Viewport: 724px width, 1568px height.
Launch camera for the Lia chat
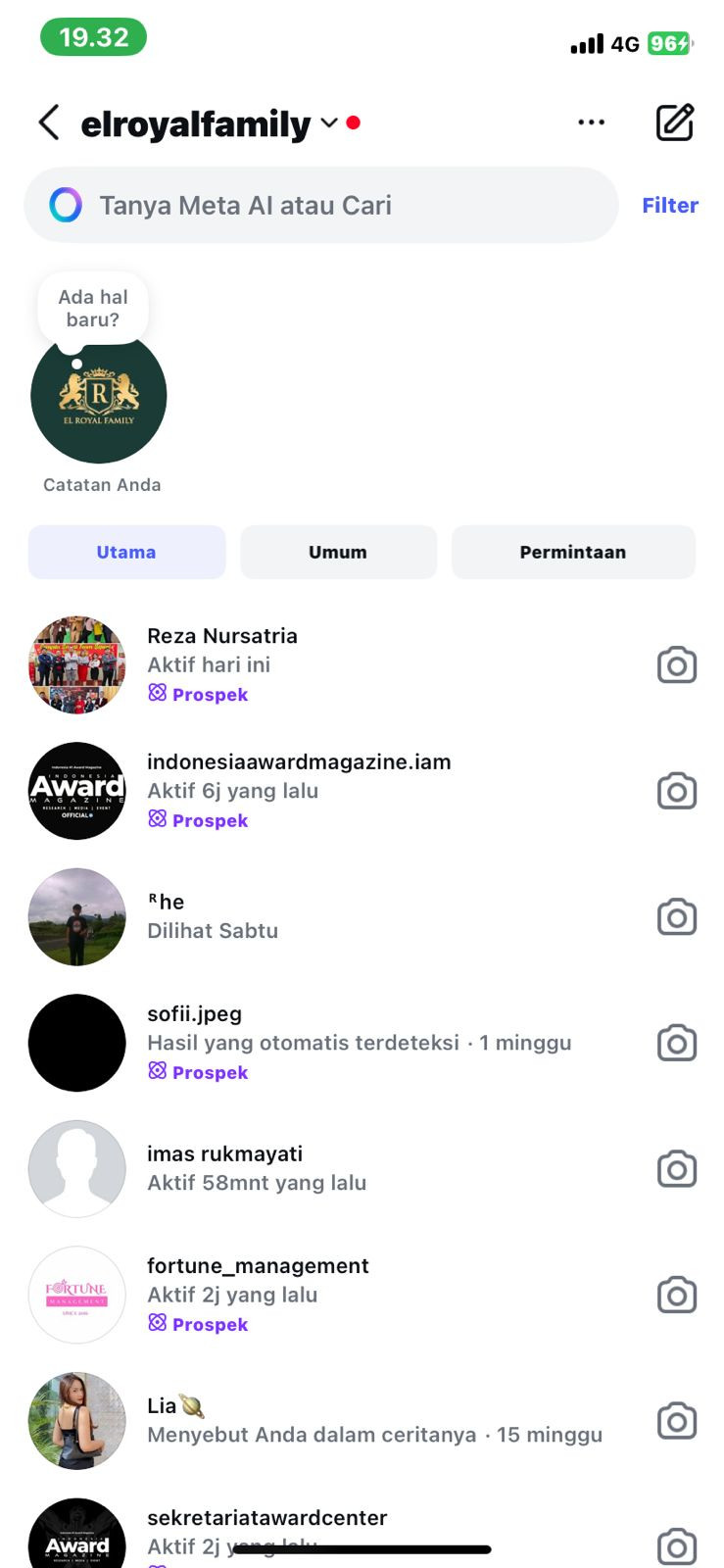676,1421
